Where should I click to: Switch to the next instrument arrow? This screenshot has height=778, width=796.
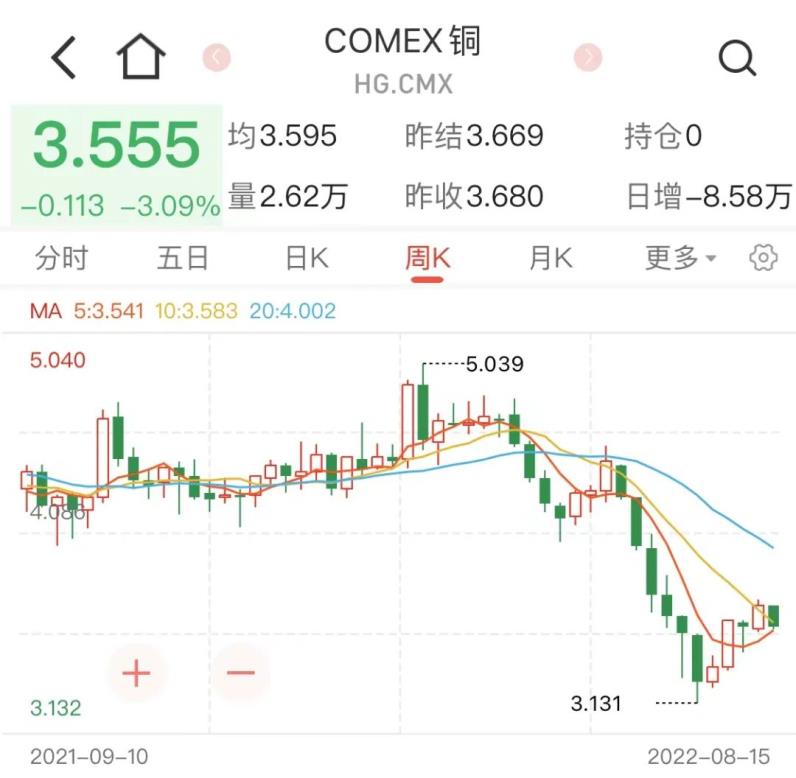coord(589,56)
